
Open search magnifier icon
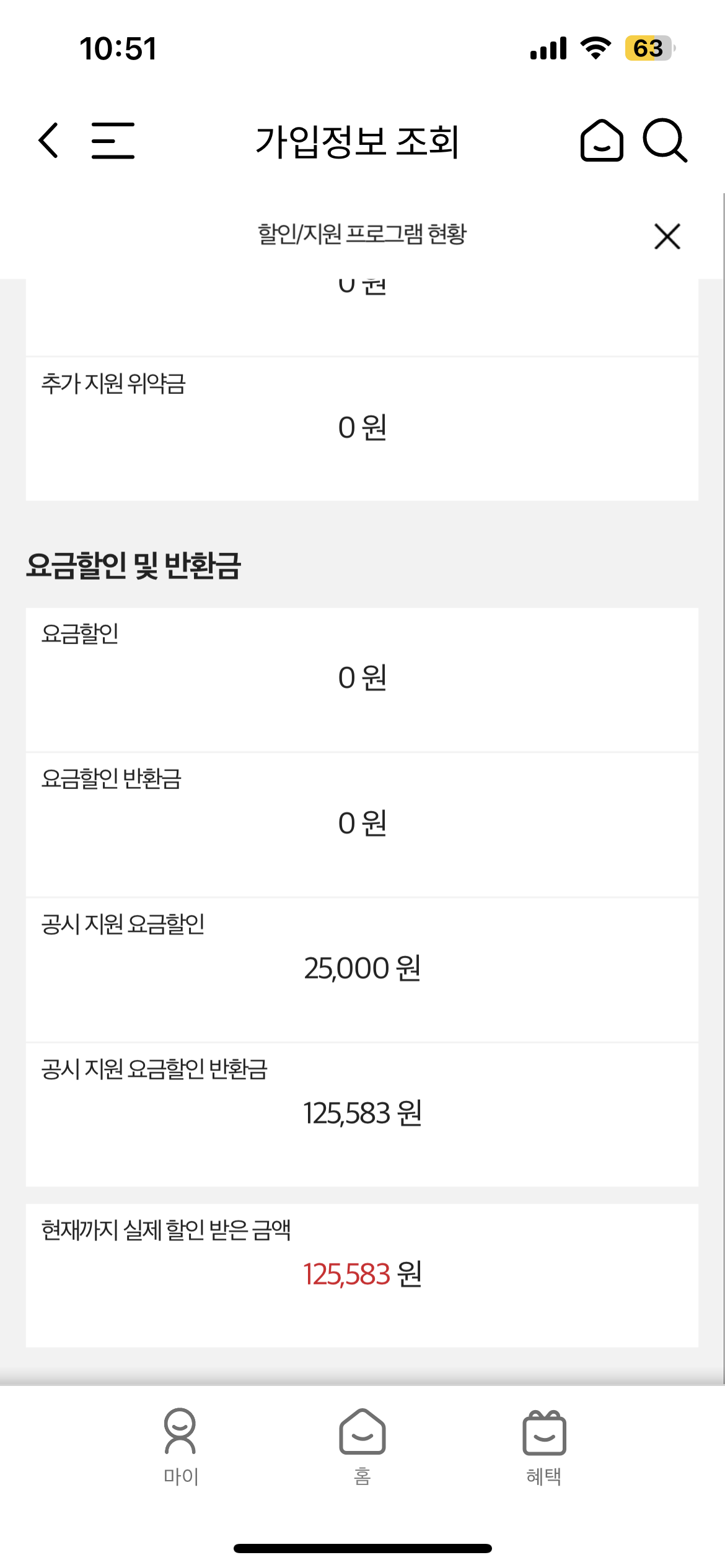(x=665, y=141)
